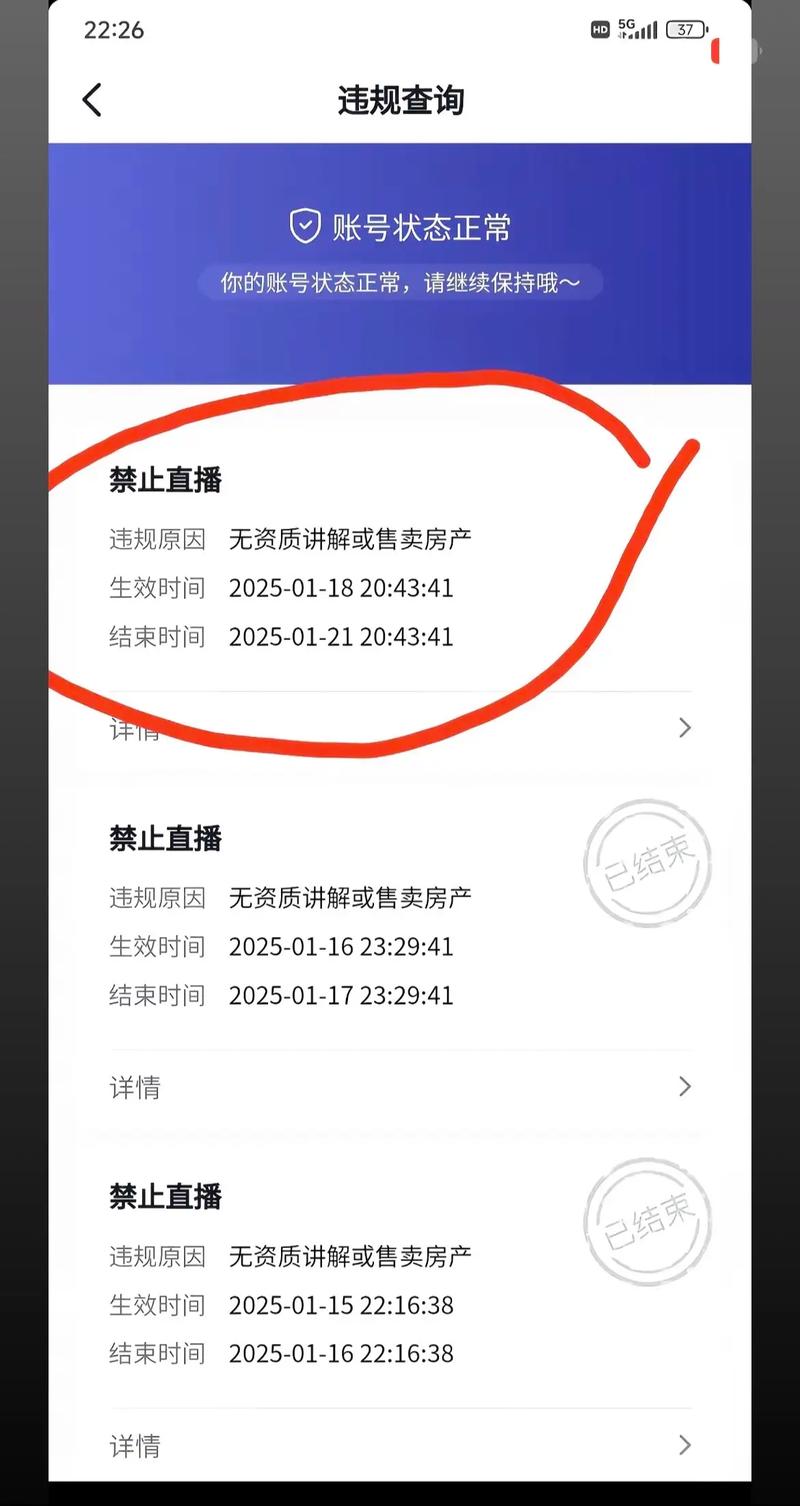
Task: Open the bottom record's detail chevron
Action: click(x=684, y=1445)
